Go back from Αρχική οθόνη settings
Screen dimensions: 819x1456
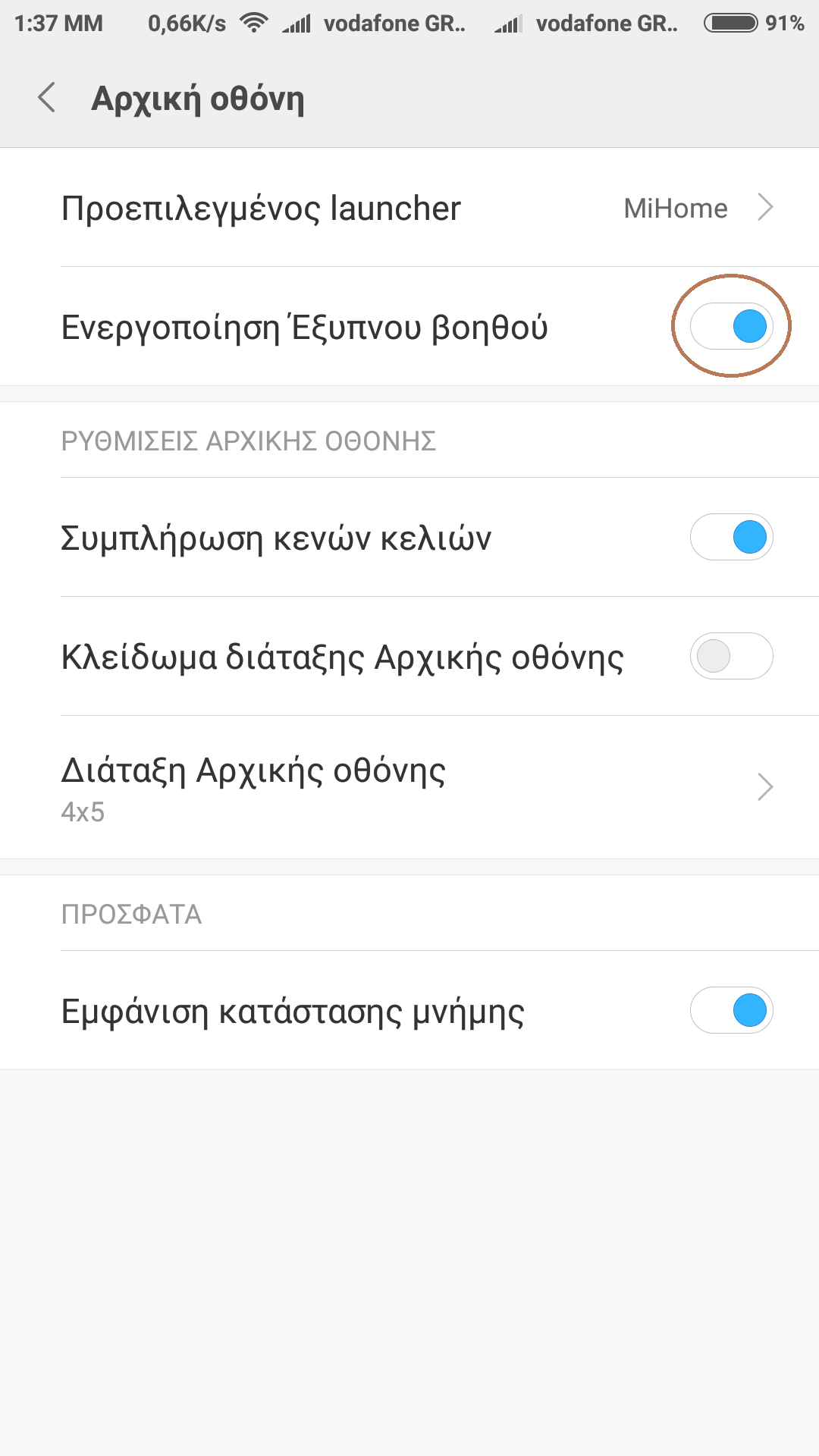coord(47,99)
